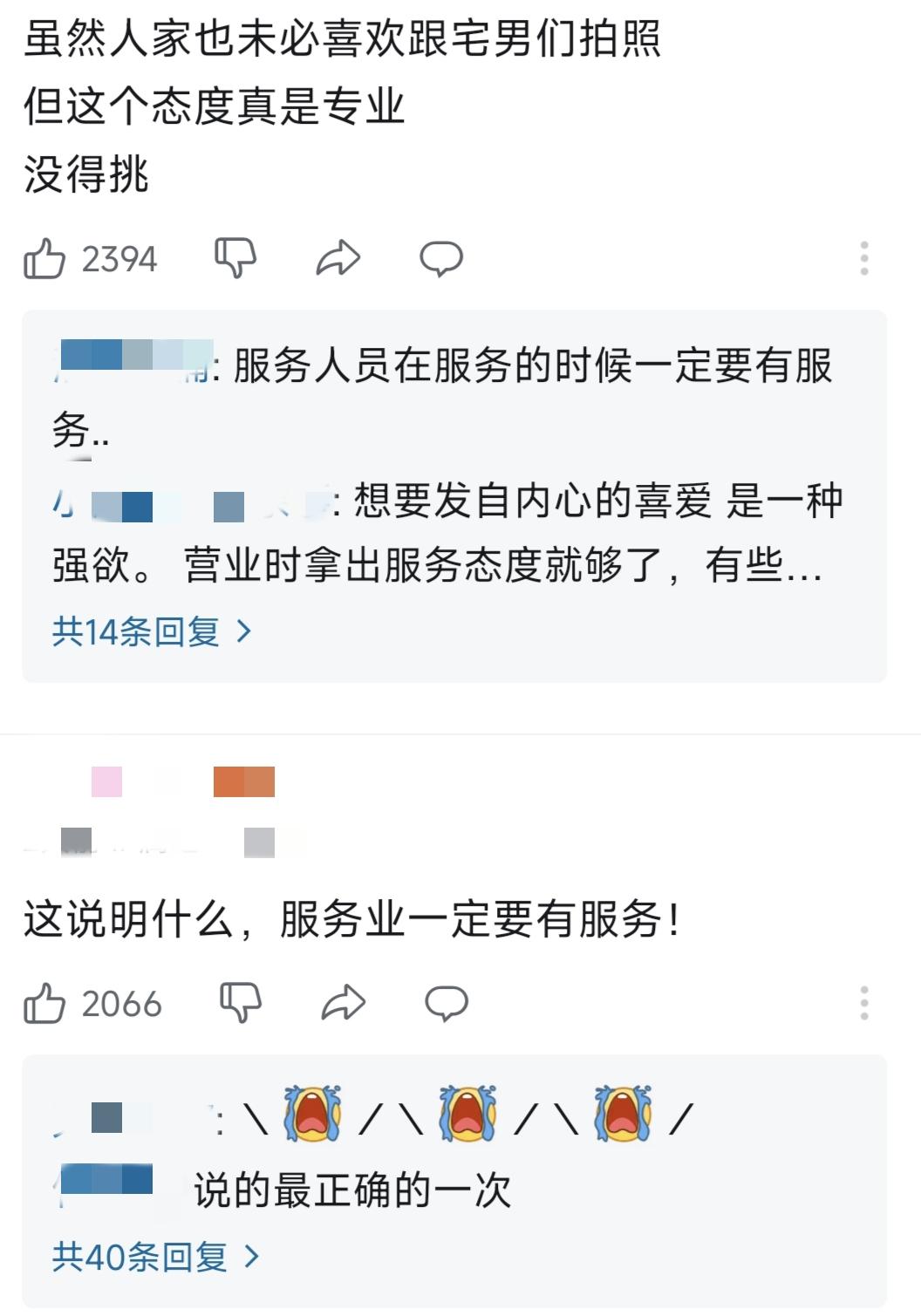921x1316 pixels.
Task: Expand 共14条回复 replies
Action: (152, 631)
